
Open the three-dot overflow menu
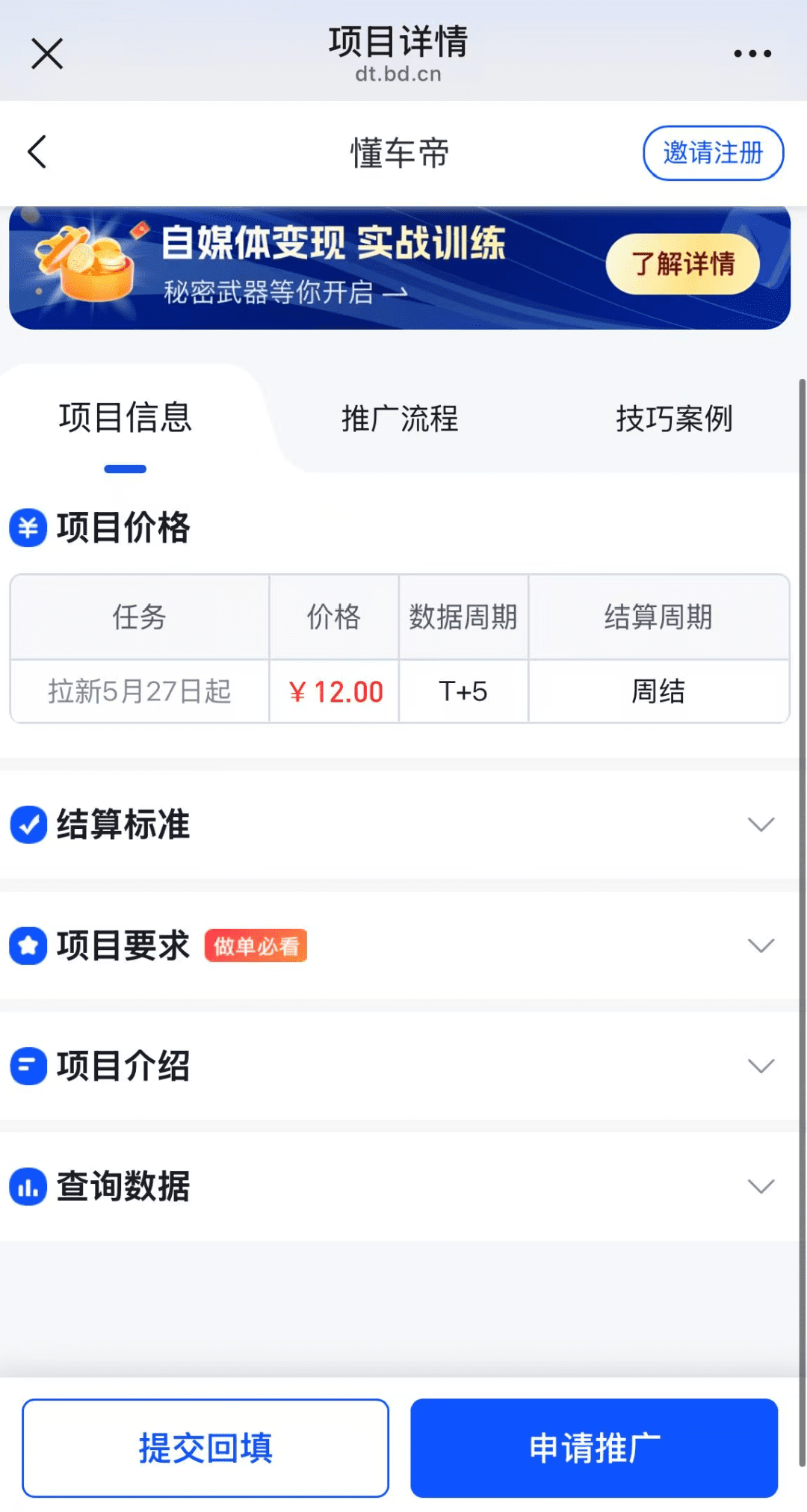coord(752,54)
